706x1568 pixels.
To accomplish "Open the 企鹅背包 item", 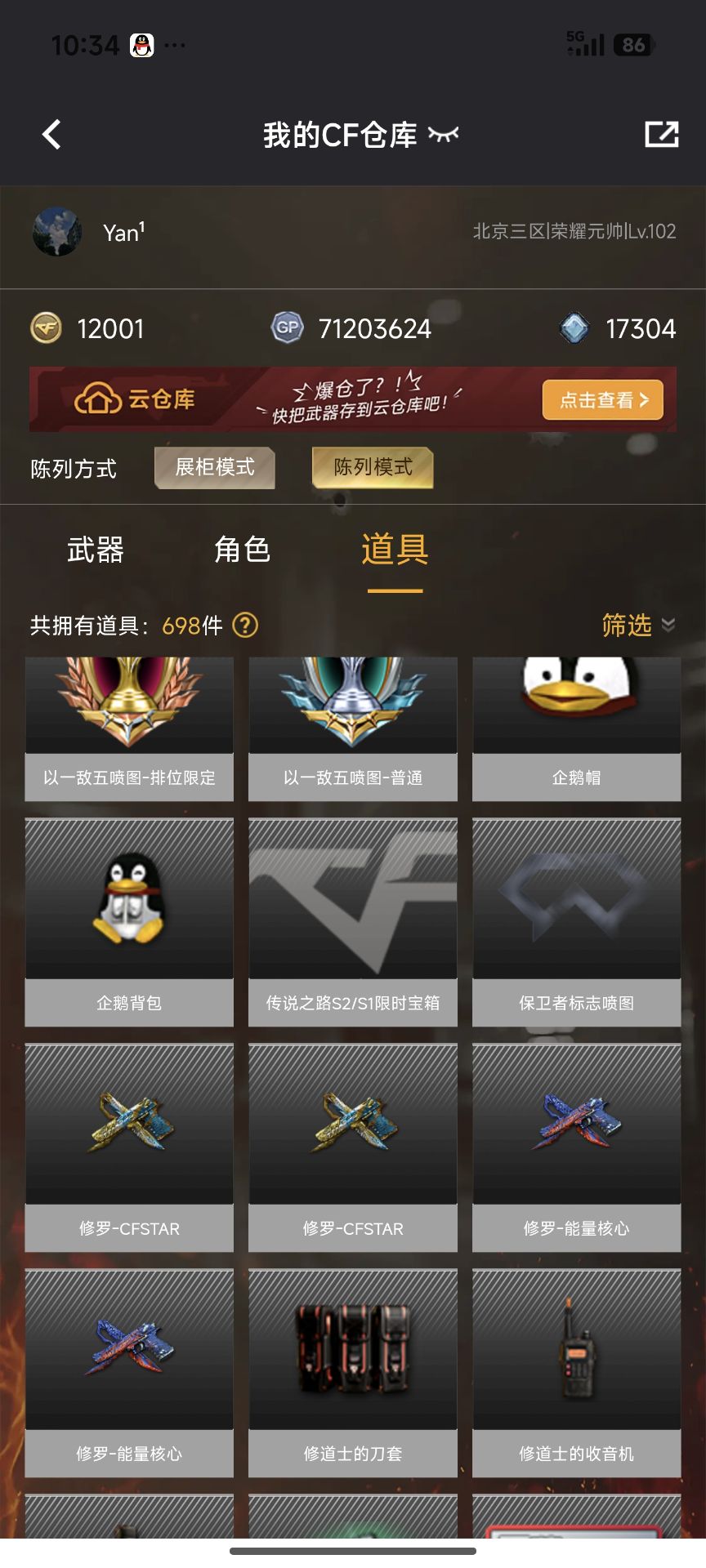I will tap(129, 922).
